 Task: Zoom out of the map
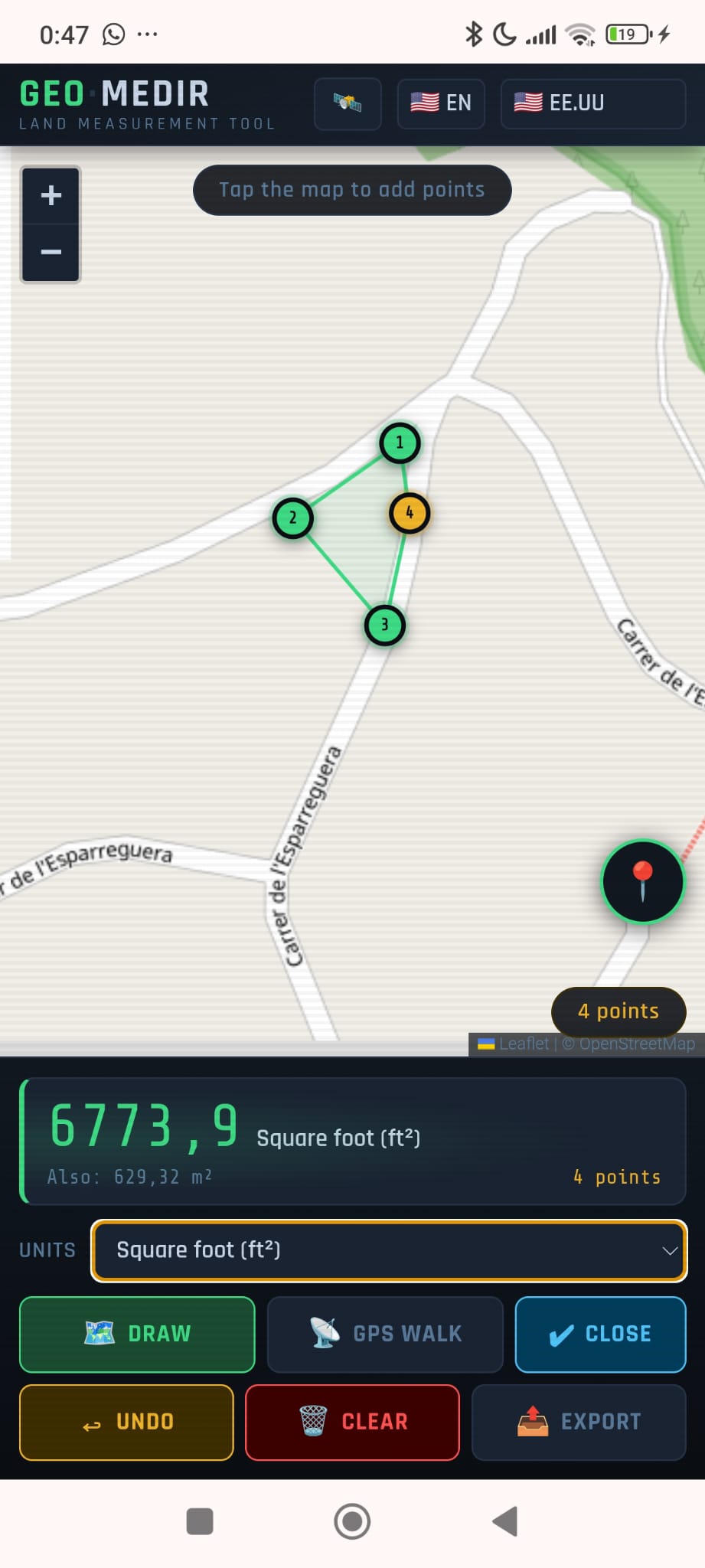point(51,253)
